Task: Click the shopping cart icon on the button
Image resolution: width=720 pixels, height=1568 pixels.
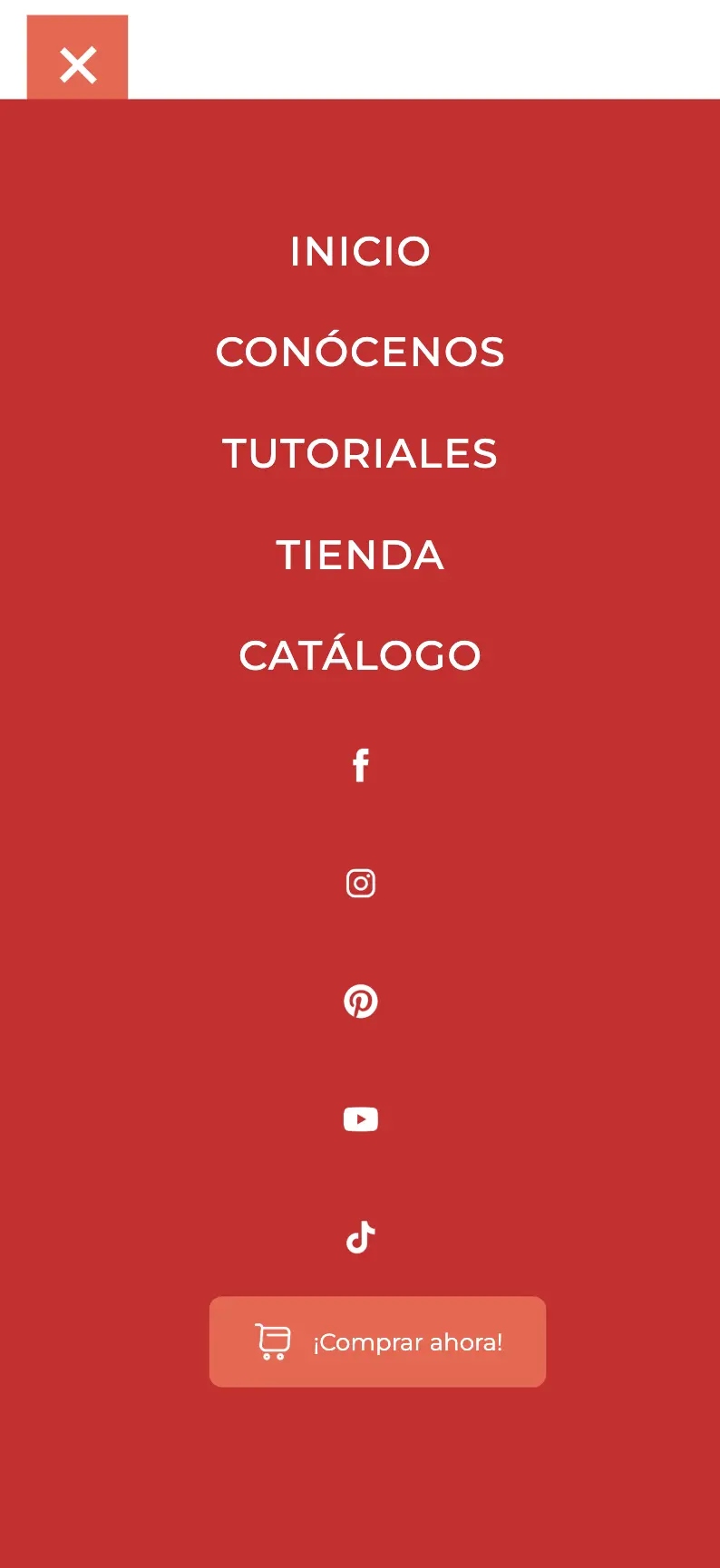Action: [272, 1341]
